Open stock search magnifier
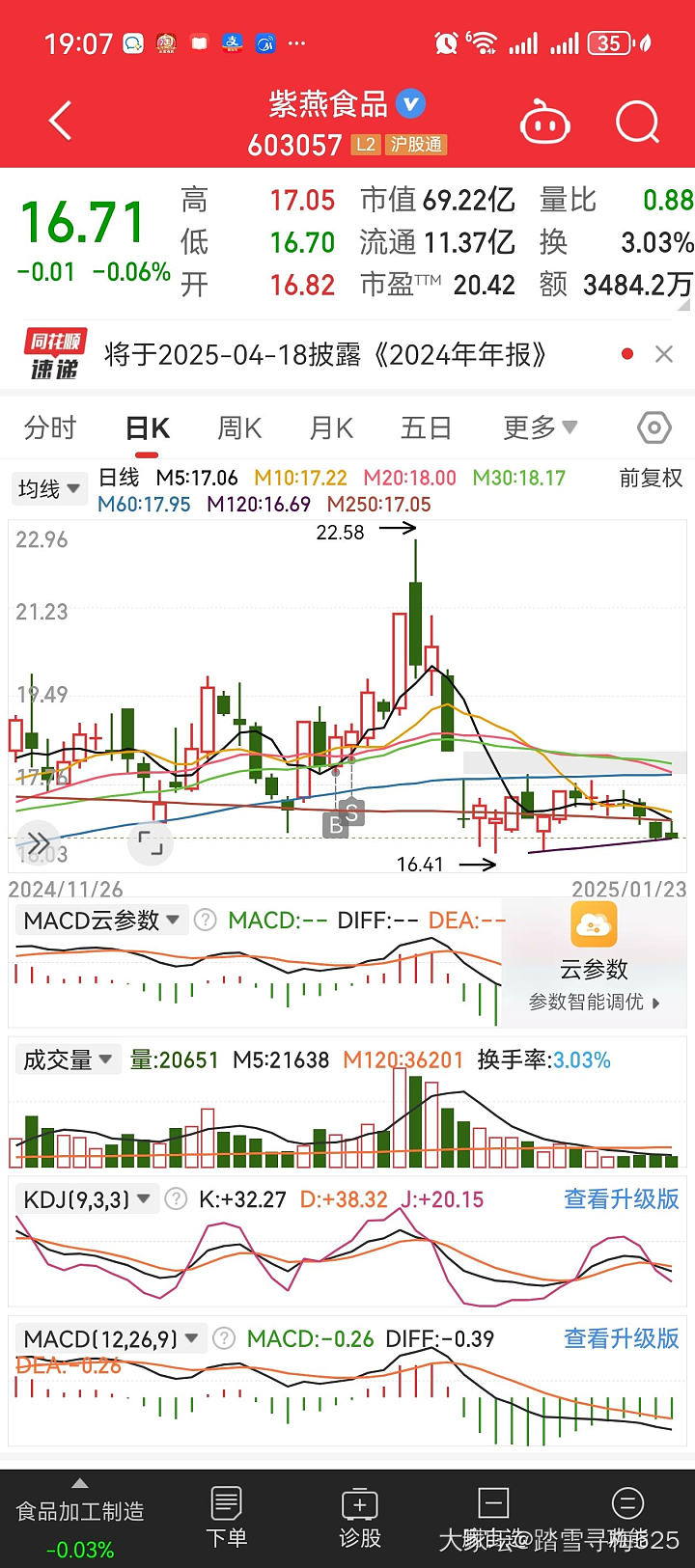Screen dimensions: 695x1568 tap(637, 123)
